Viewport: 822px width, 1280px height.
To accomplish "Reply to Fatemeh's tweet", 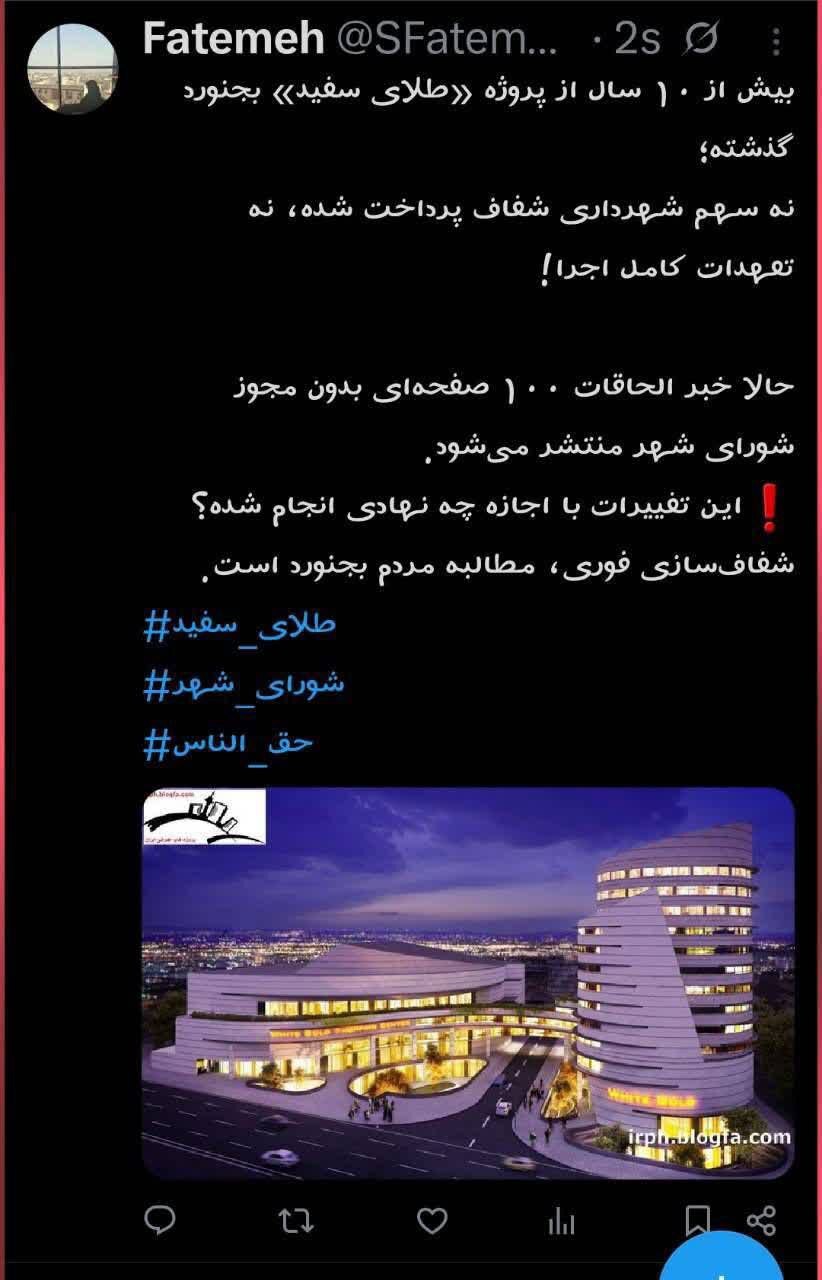I will (161, 1221).
